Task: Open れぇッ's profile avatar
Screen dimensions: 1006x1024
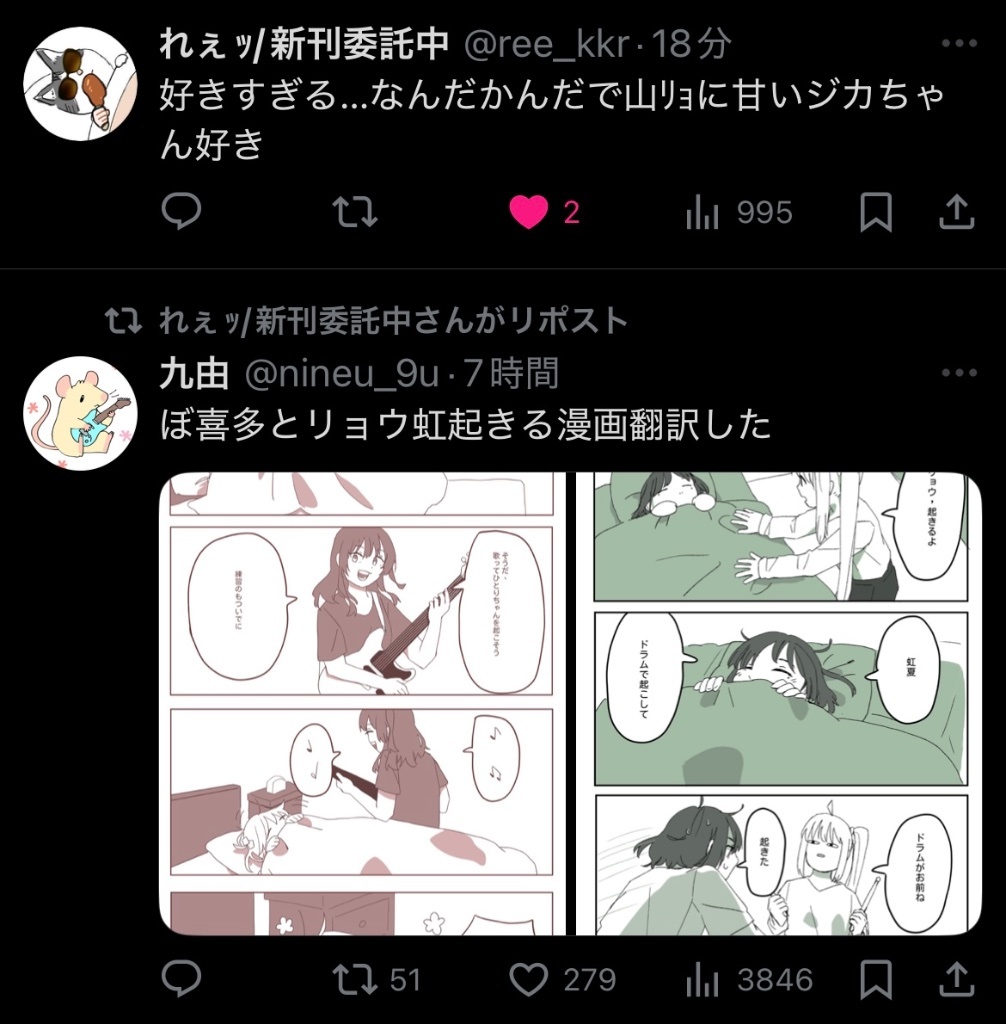Action: click(80, 84)
